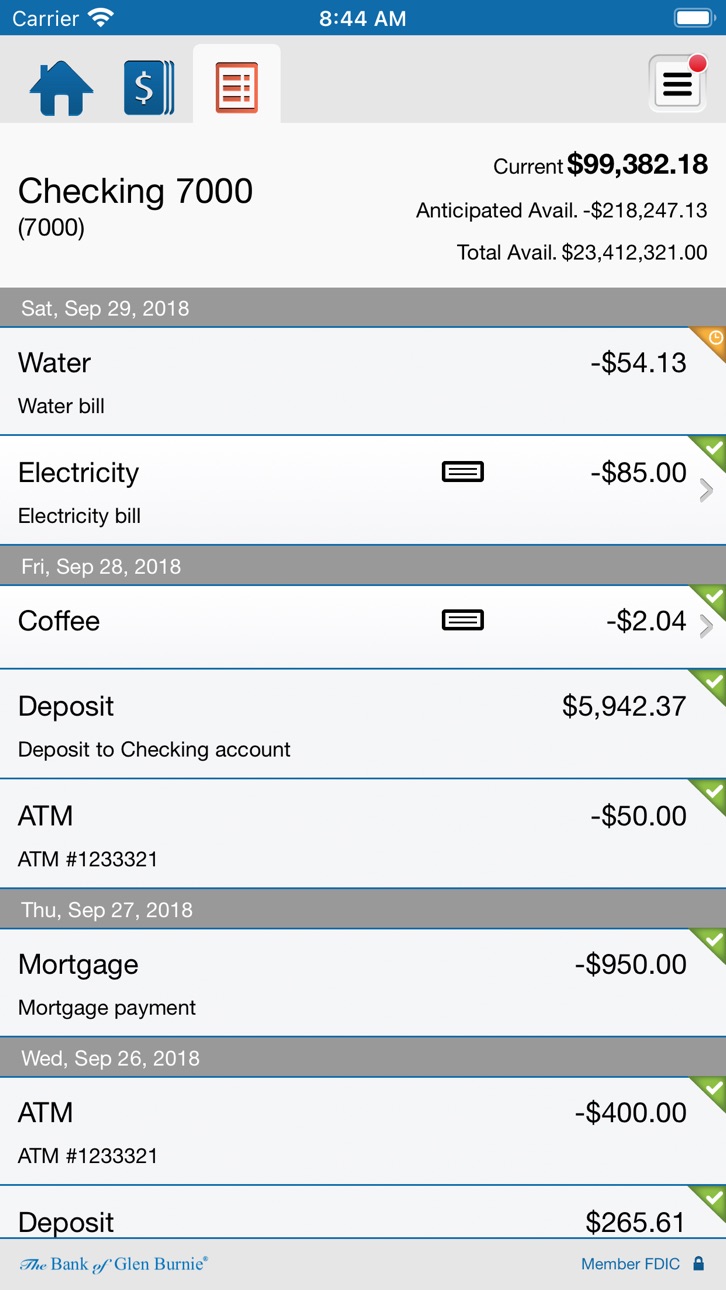Open the -$400.00 ATM transaction
Screen dimensions: 726x1290
(363, 1131)
